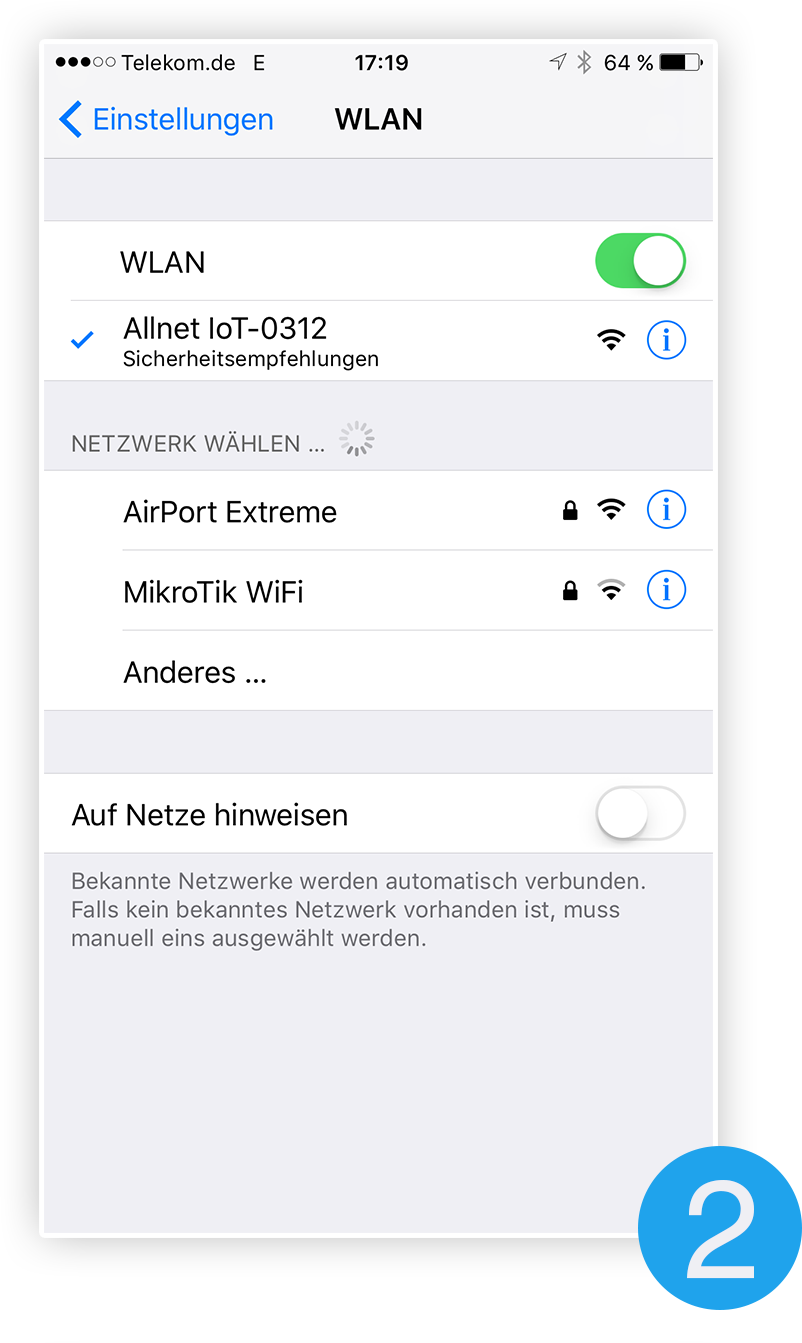Image resolution: width=802 pixels, height=1343 pixels.
Task: Turn off the WLAN switch
Action: tap(640, 262)
